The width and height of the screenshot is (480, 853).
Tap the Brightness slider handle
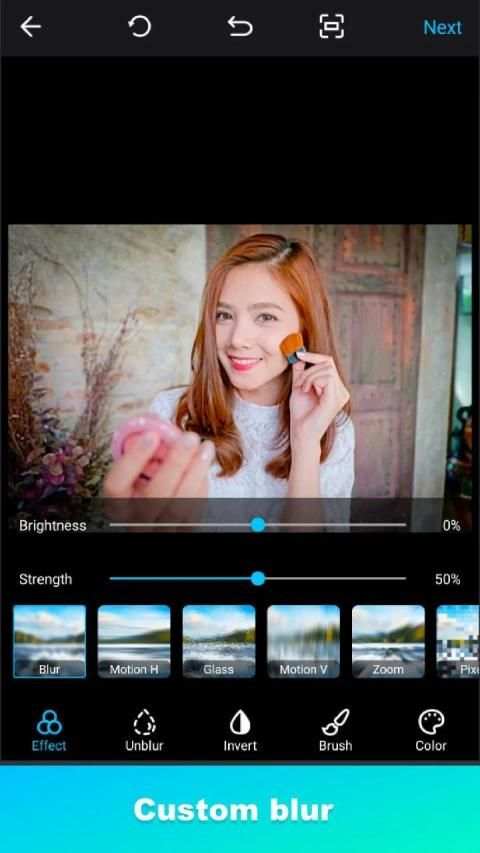(258, 525)
